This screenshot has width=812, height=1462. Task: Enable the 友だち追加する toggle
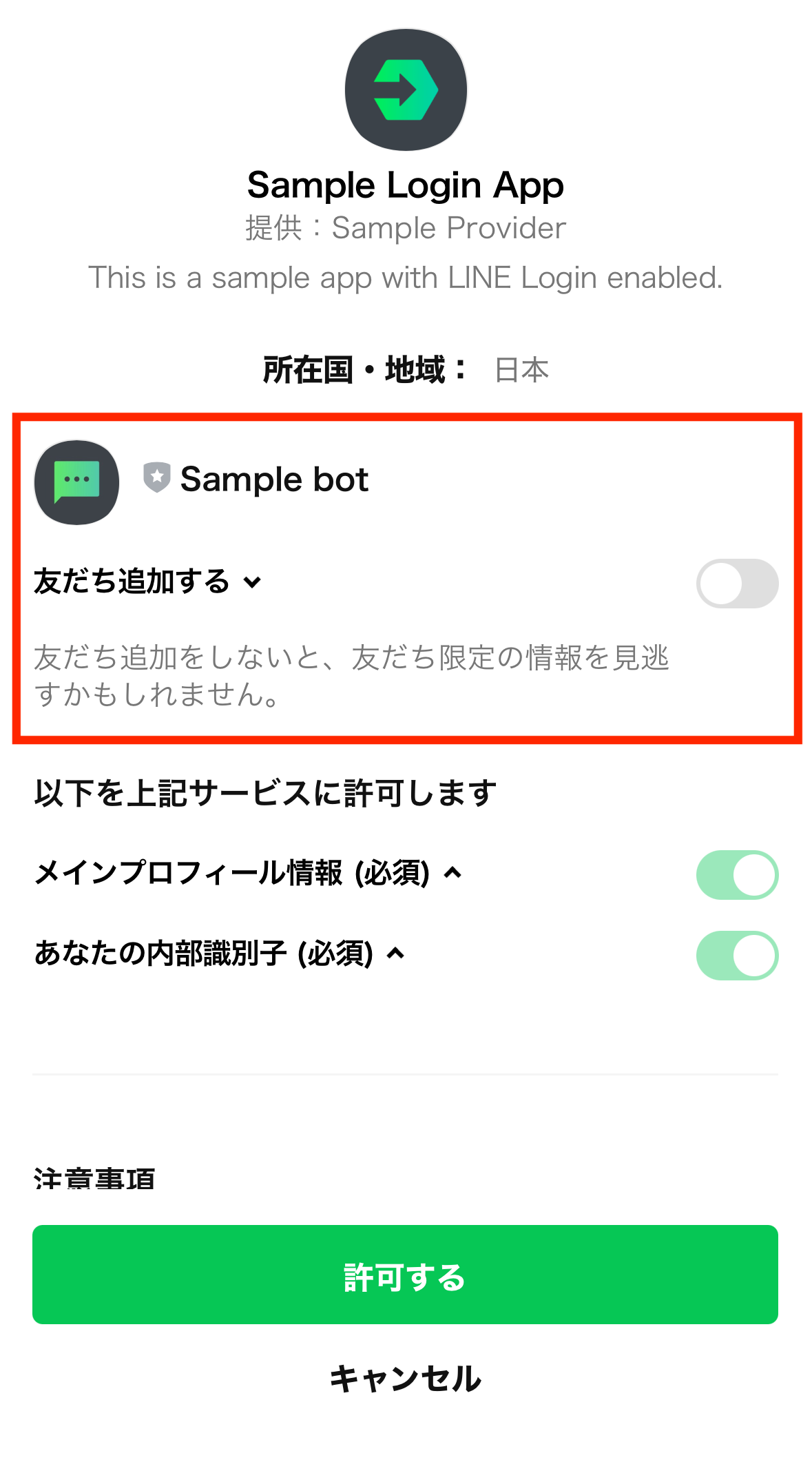click(x=737, y=584)
